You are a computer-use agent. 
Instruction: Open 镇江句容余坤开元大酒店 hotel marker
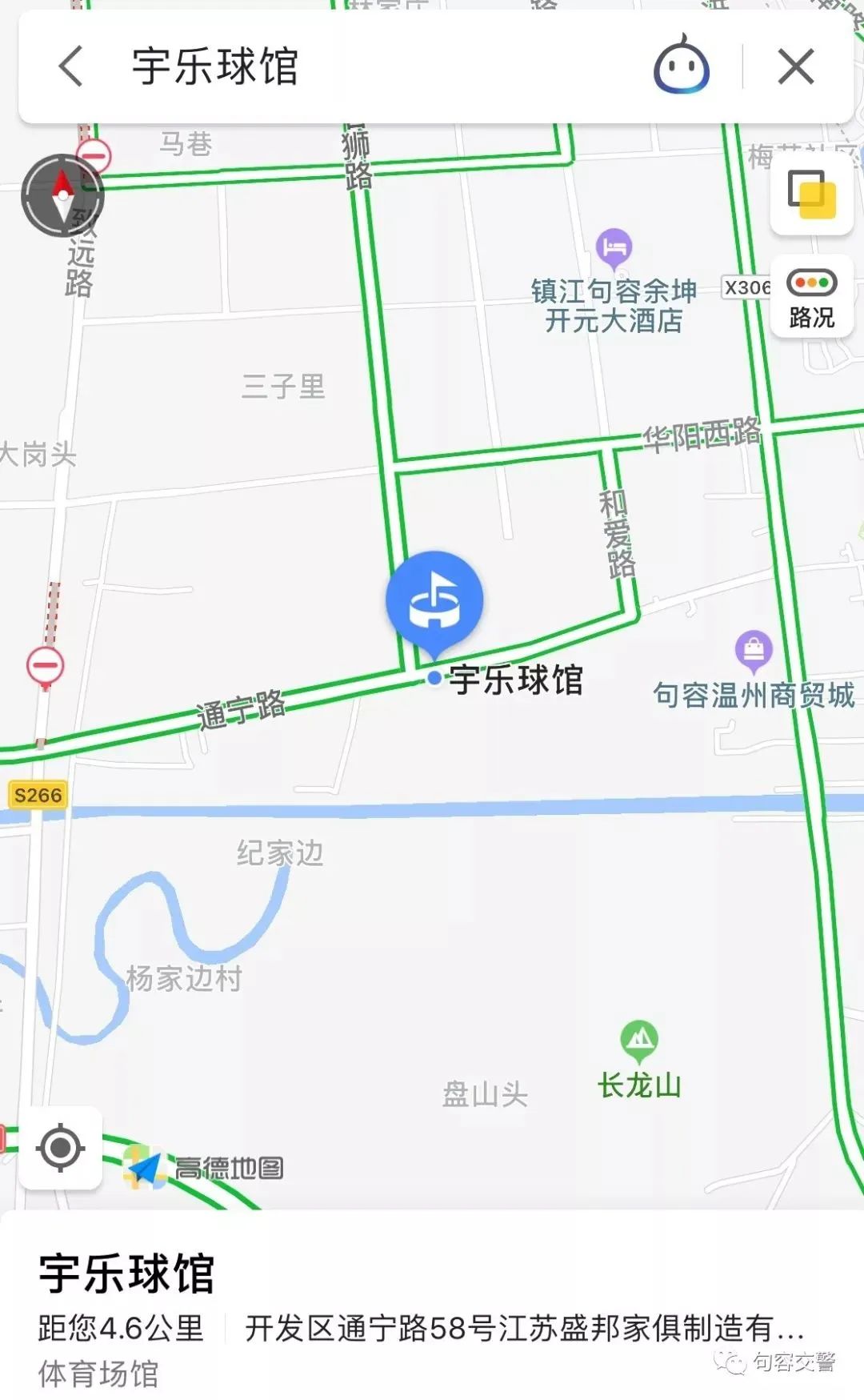tap(614, 248)
